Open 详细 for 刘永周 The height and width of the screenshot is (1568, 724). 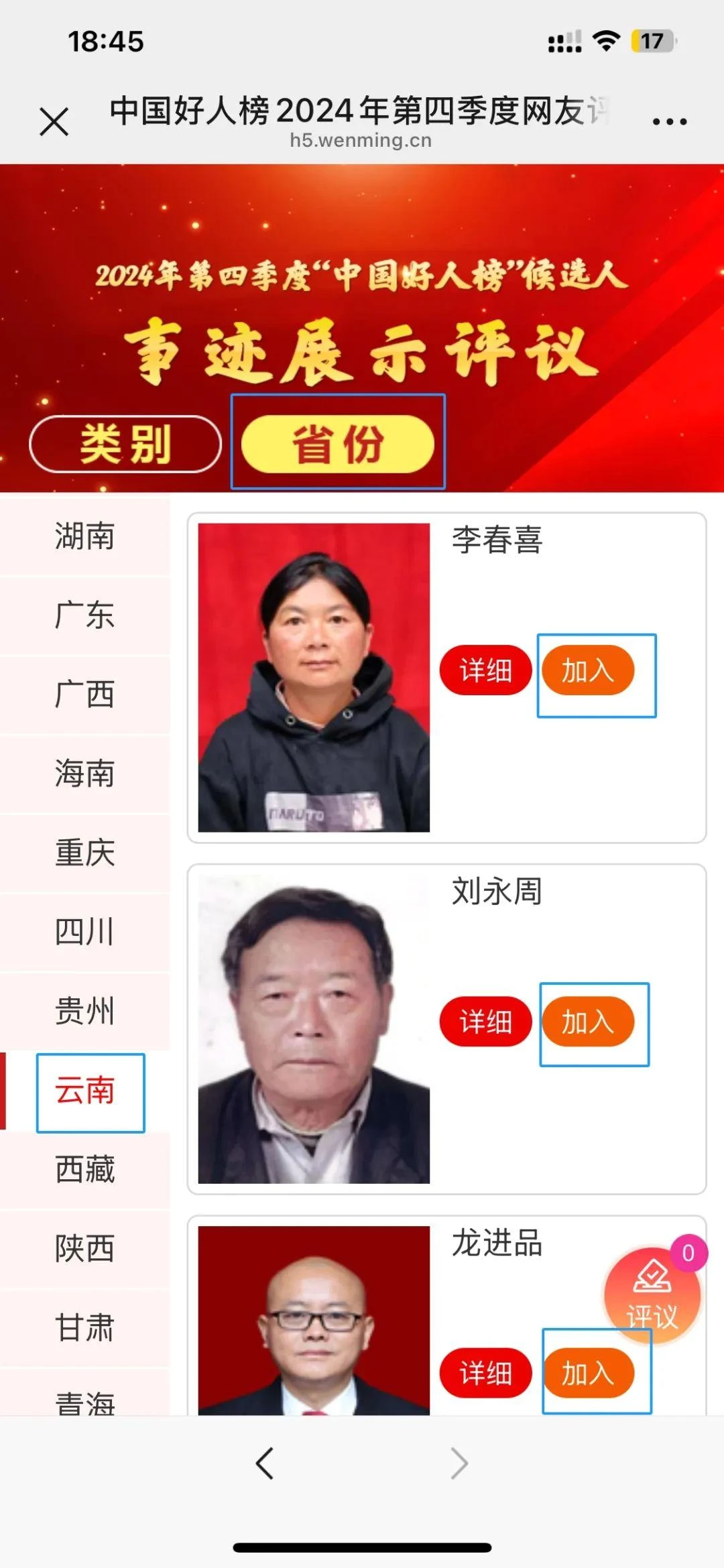(x=485, y=1022)
